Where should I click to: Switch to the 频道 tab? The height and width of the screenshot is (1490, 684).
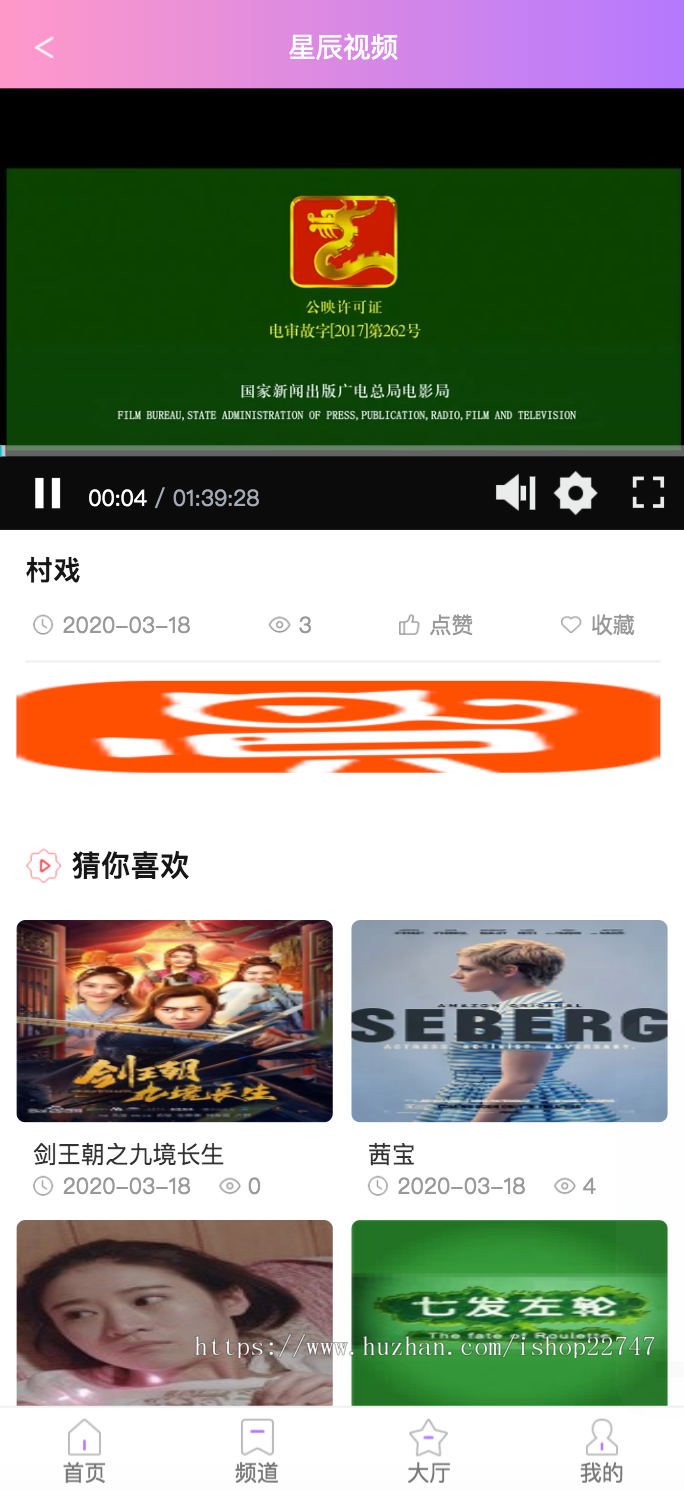tap(257, 1450)
